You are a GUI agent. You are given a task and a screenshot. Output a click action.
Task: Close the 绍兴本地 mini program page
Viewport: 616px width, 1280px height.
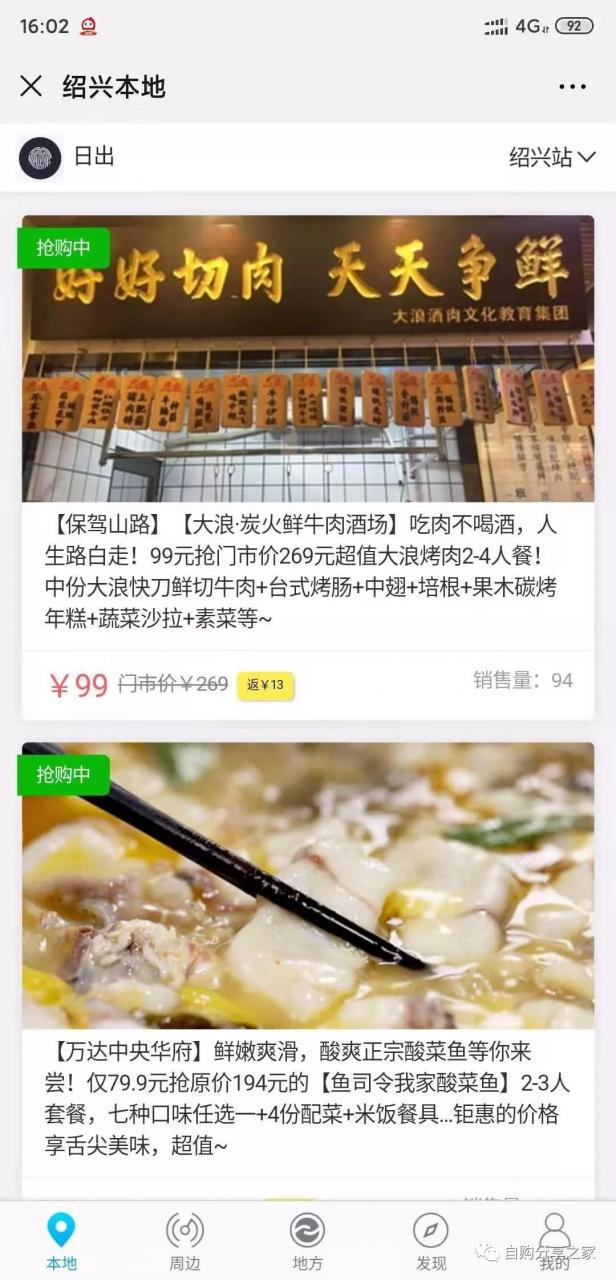pyautogui.click(x=31, y=87)
